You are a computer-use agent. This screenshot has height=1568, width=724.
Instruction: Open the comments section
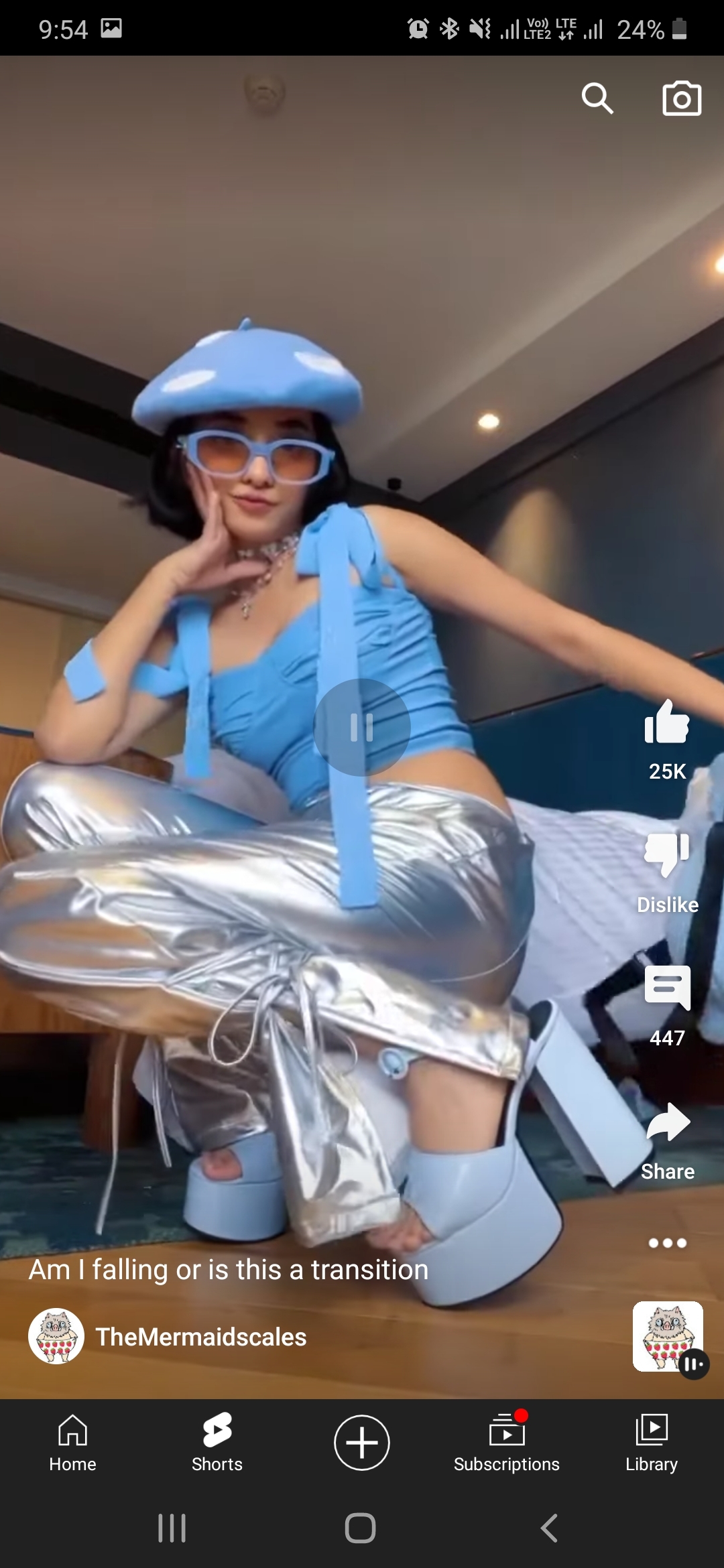[x=667, y=988]
